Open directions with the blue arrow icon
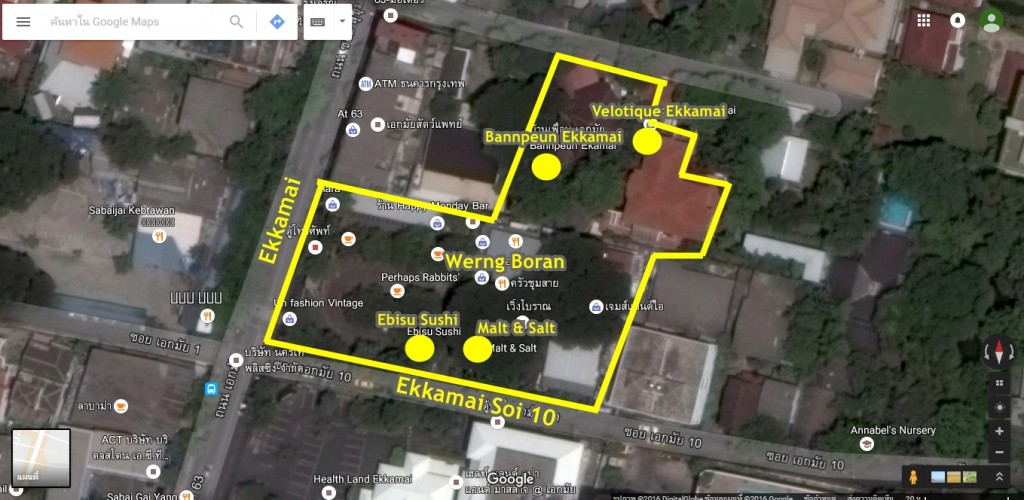1024x500 pixels. tap(277, 21)
